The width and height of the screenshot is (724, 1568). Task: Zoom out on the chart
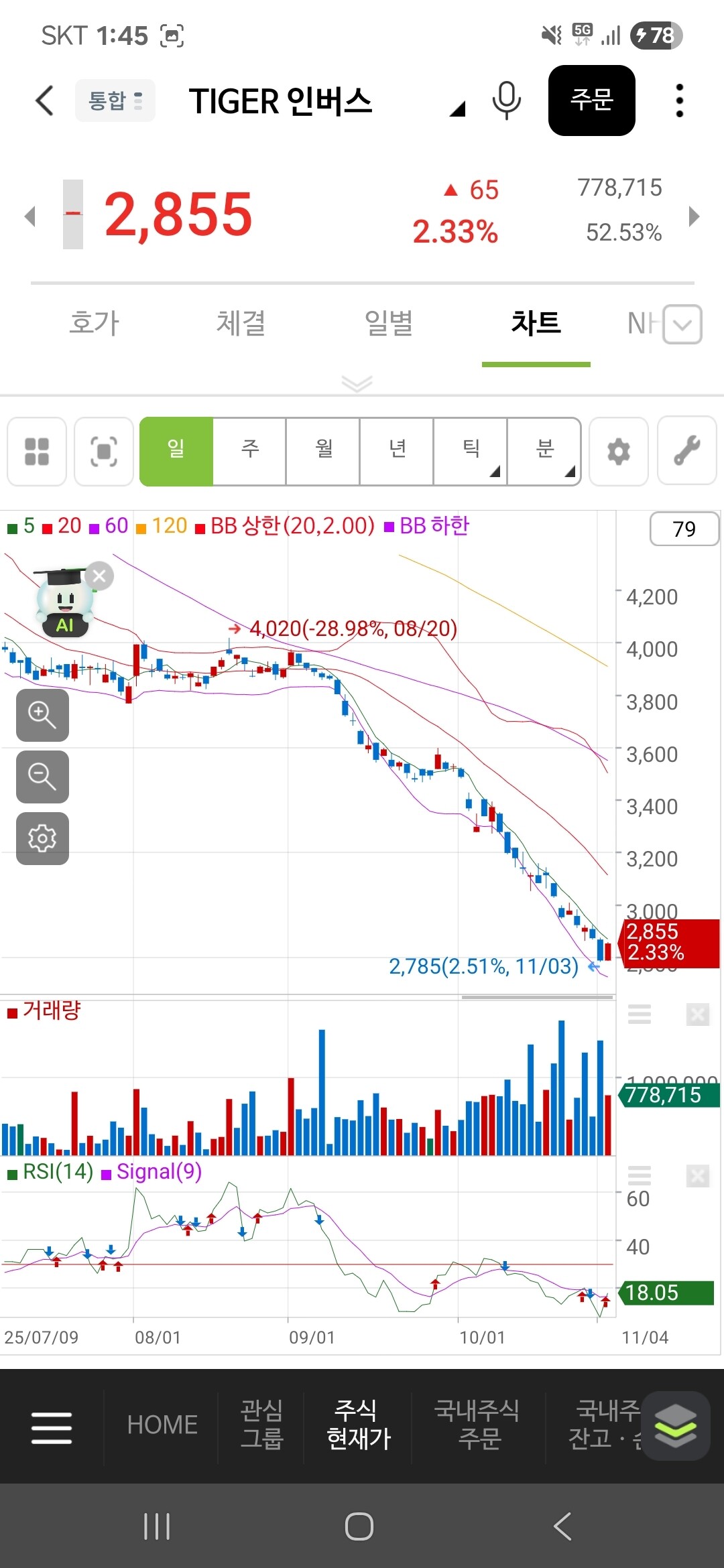(42, 777)
